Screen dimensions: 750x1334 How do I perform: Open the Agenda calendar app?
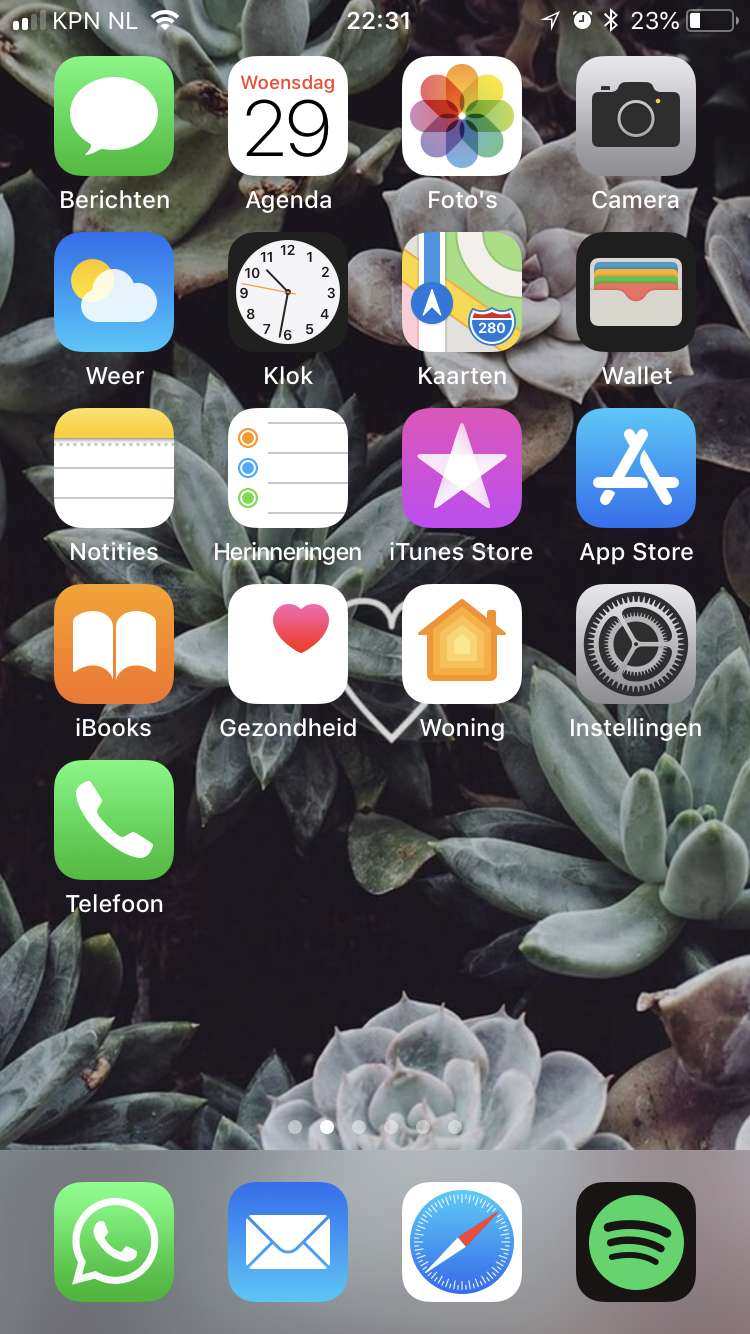click(288, 116)
